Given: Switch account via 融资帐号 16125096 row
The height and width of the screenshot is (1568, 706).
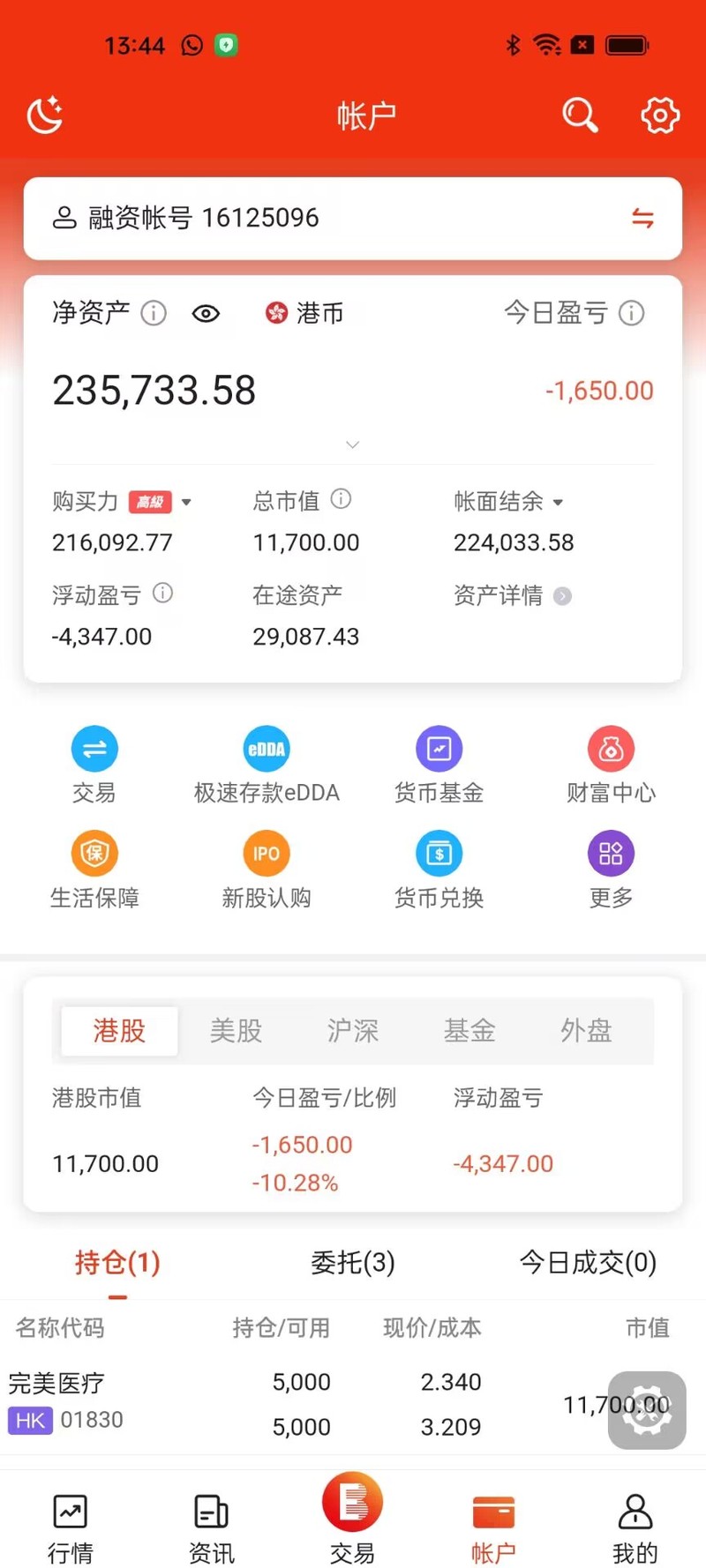Looking at the screenshot, I should point(353,218).
